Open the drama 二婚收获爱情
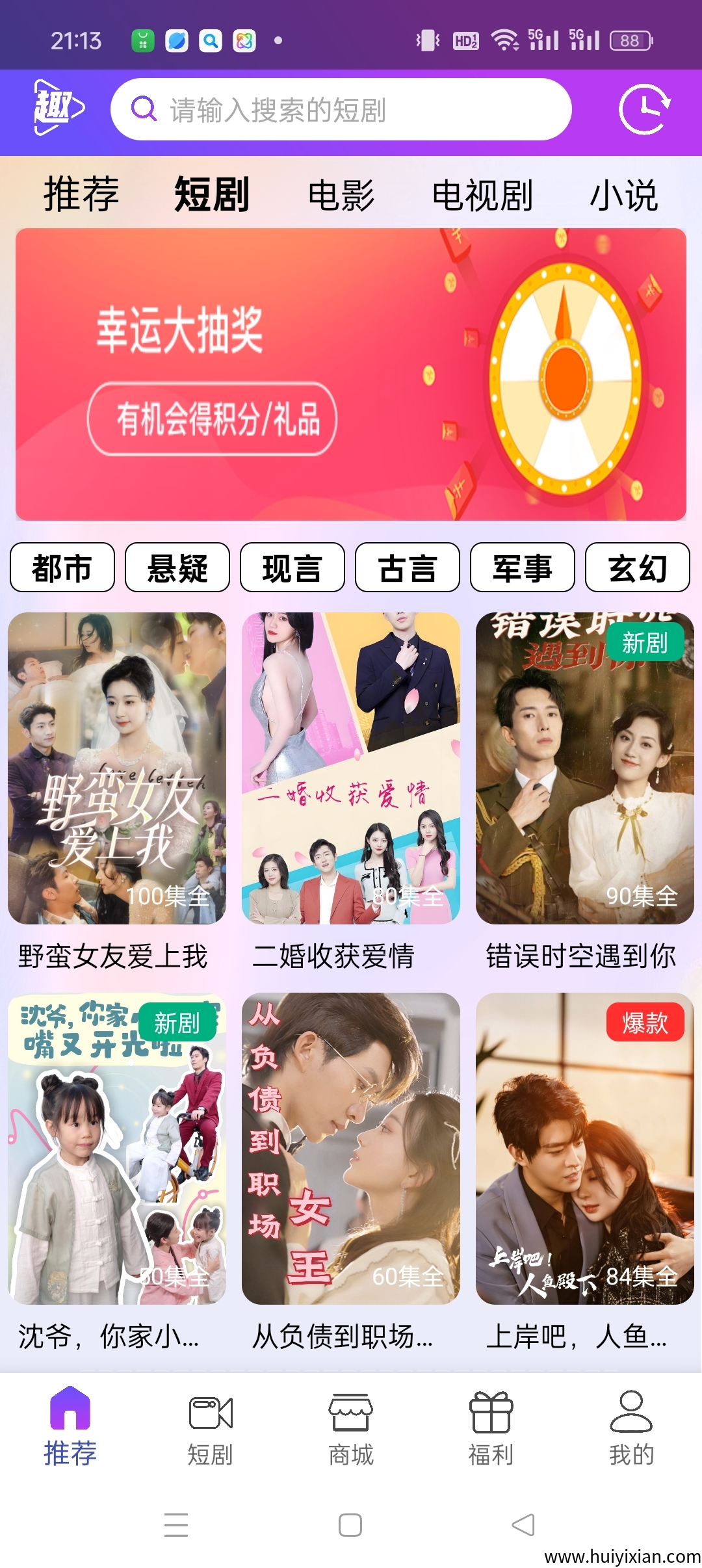The height and width of the screenshot is (1568, 702). (351, 768)
